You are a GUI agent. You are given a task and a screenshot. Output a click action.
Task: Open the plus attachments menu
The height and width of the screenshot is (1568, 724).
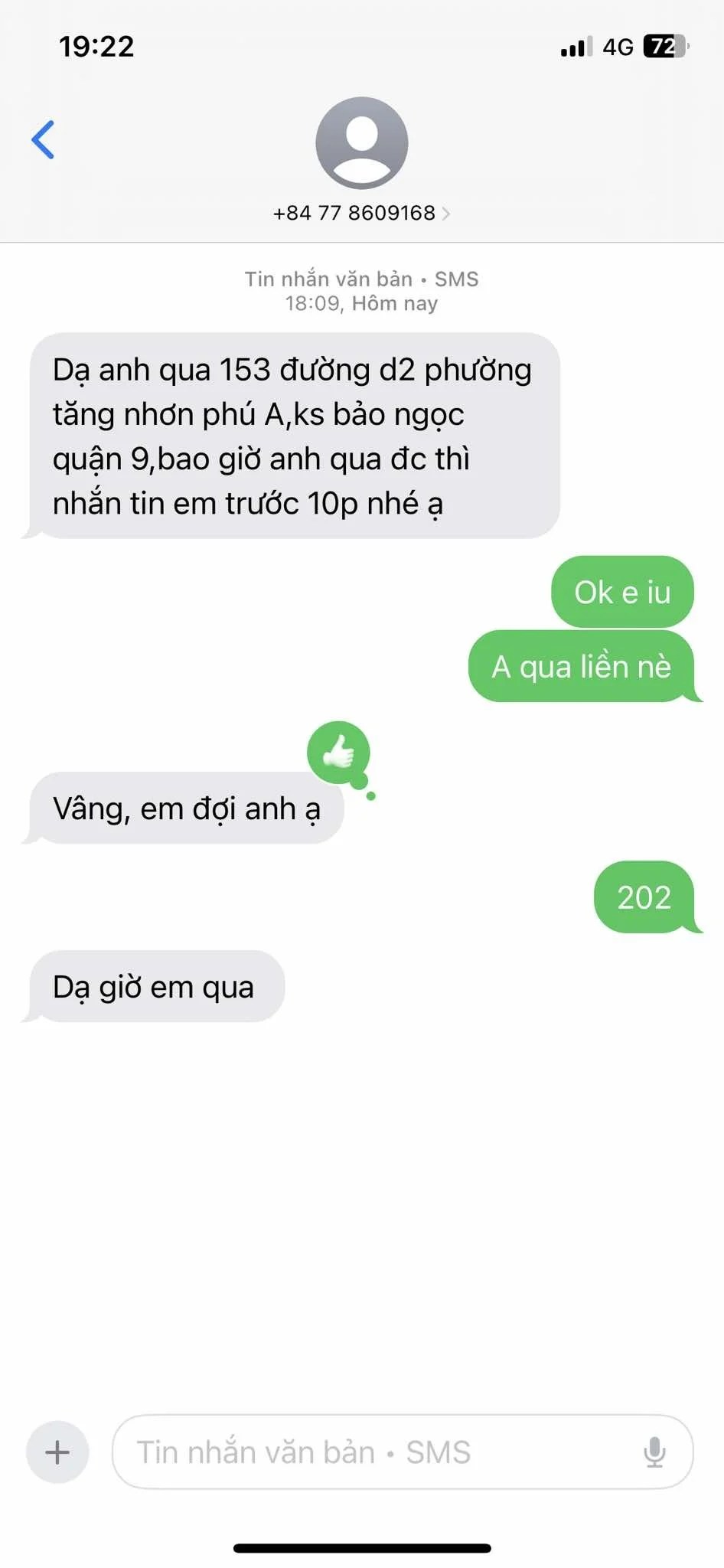tap(57, 1452)
